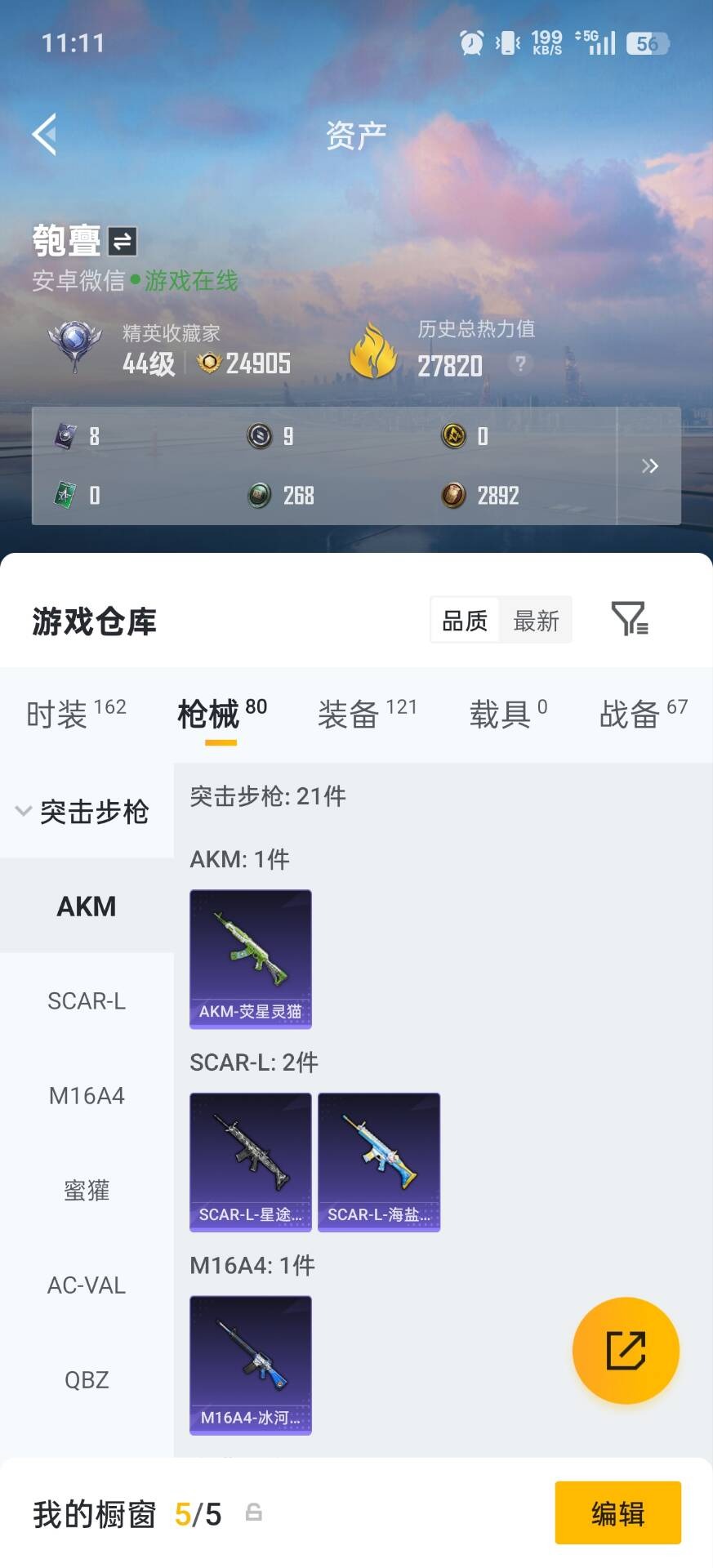
Task: Tap the gold coin currency icon showing 2892
Action: point(455,496)
